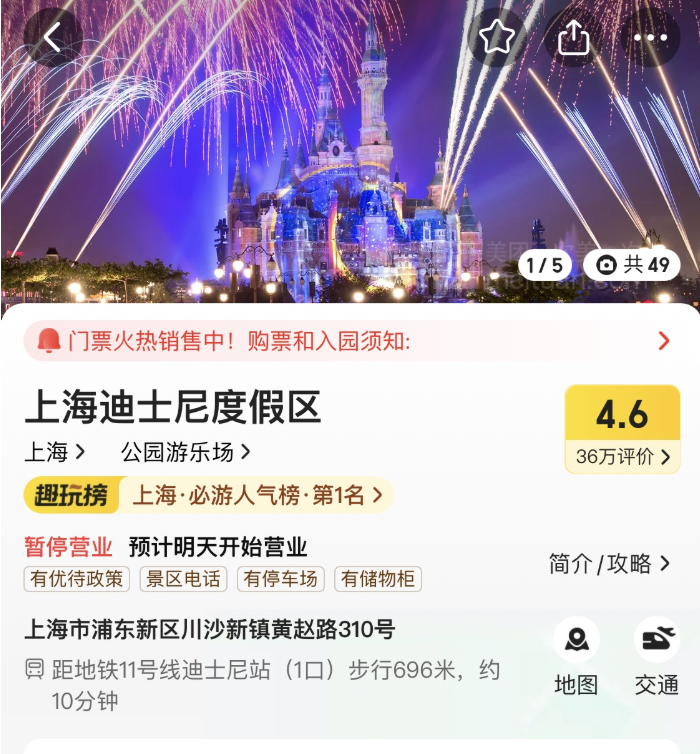700x754 pixels.
Task: Open the 地图 map button
Action: pyautogui.click(x=576, y=657)
